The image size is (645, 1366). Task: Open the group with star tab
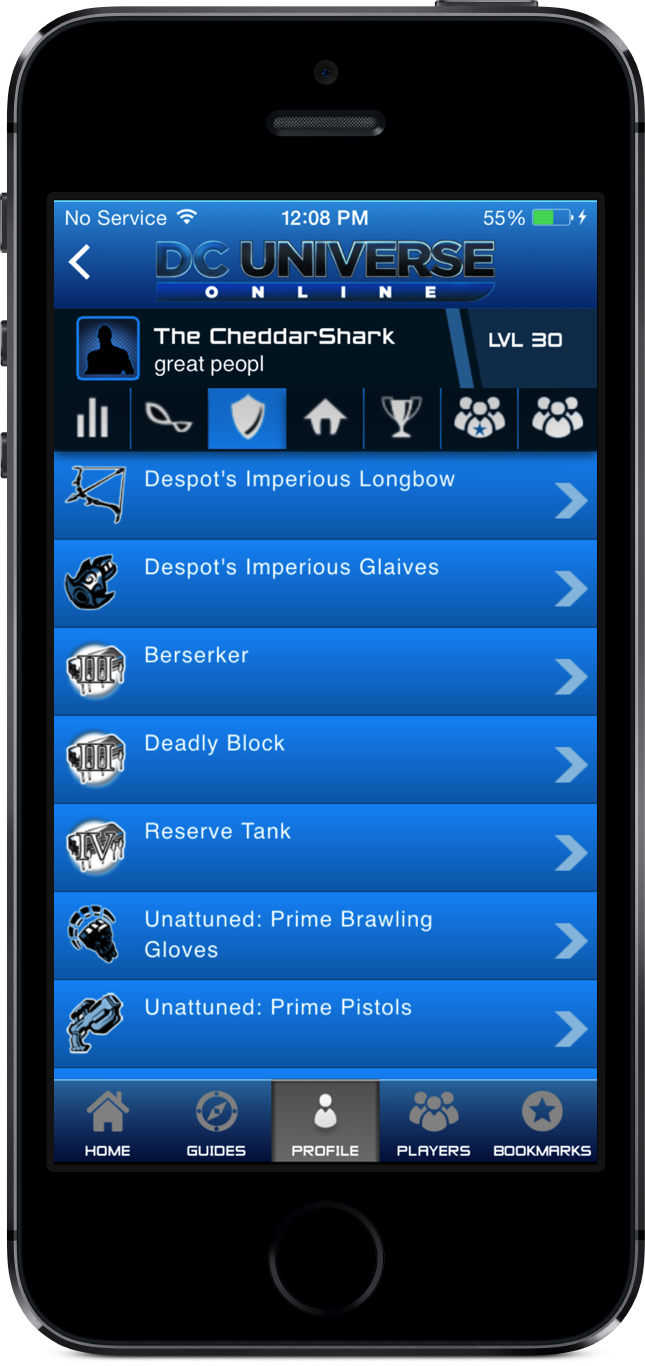point(479,419)
